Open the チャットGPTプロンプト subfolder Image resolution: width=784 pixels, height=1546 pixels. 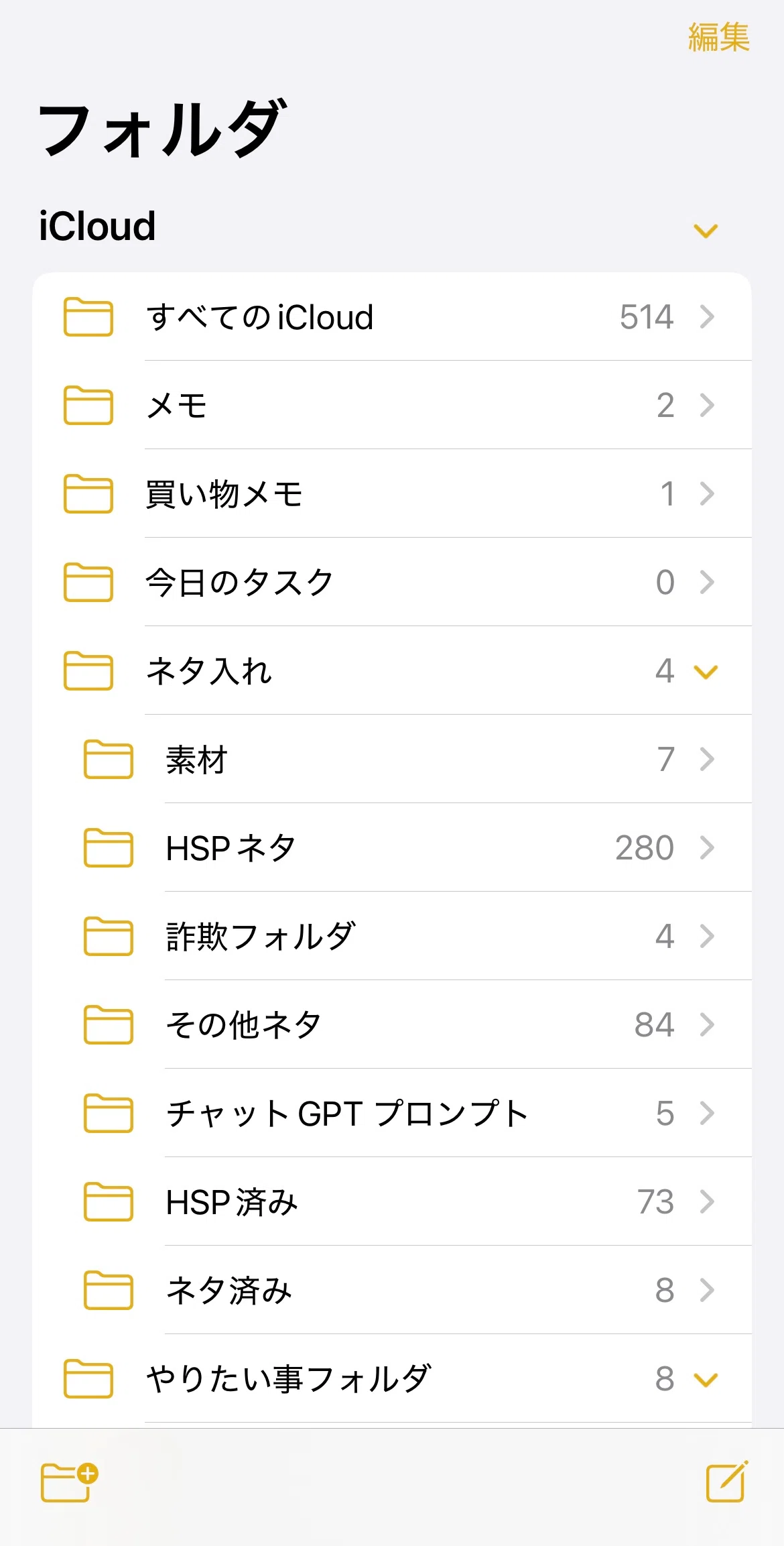(x=392, y=1113)
